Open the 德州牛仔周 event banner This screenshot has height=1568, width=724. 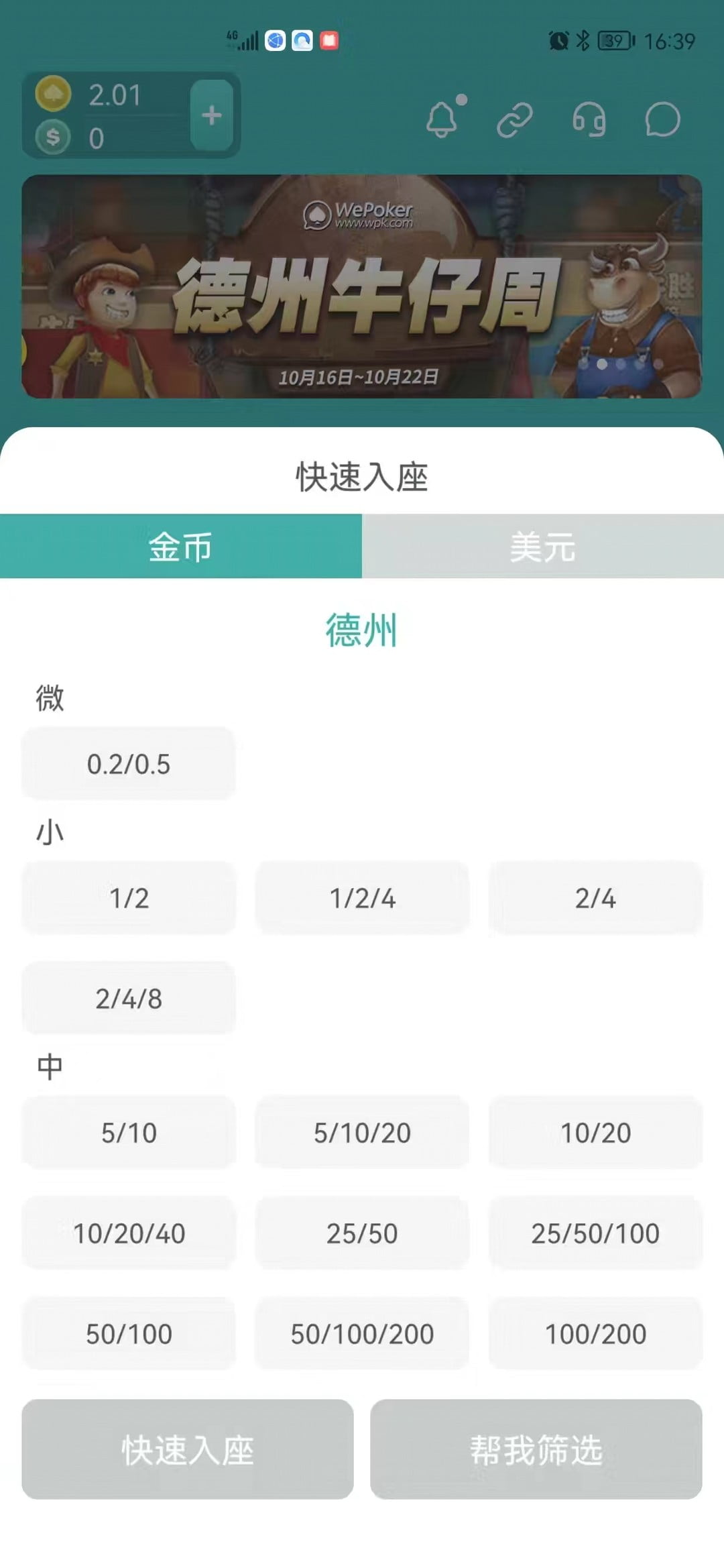click(x=362, y=287)
